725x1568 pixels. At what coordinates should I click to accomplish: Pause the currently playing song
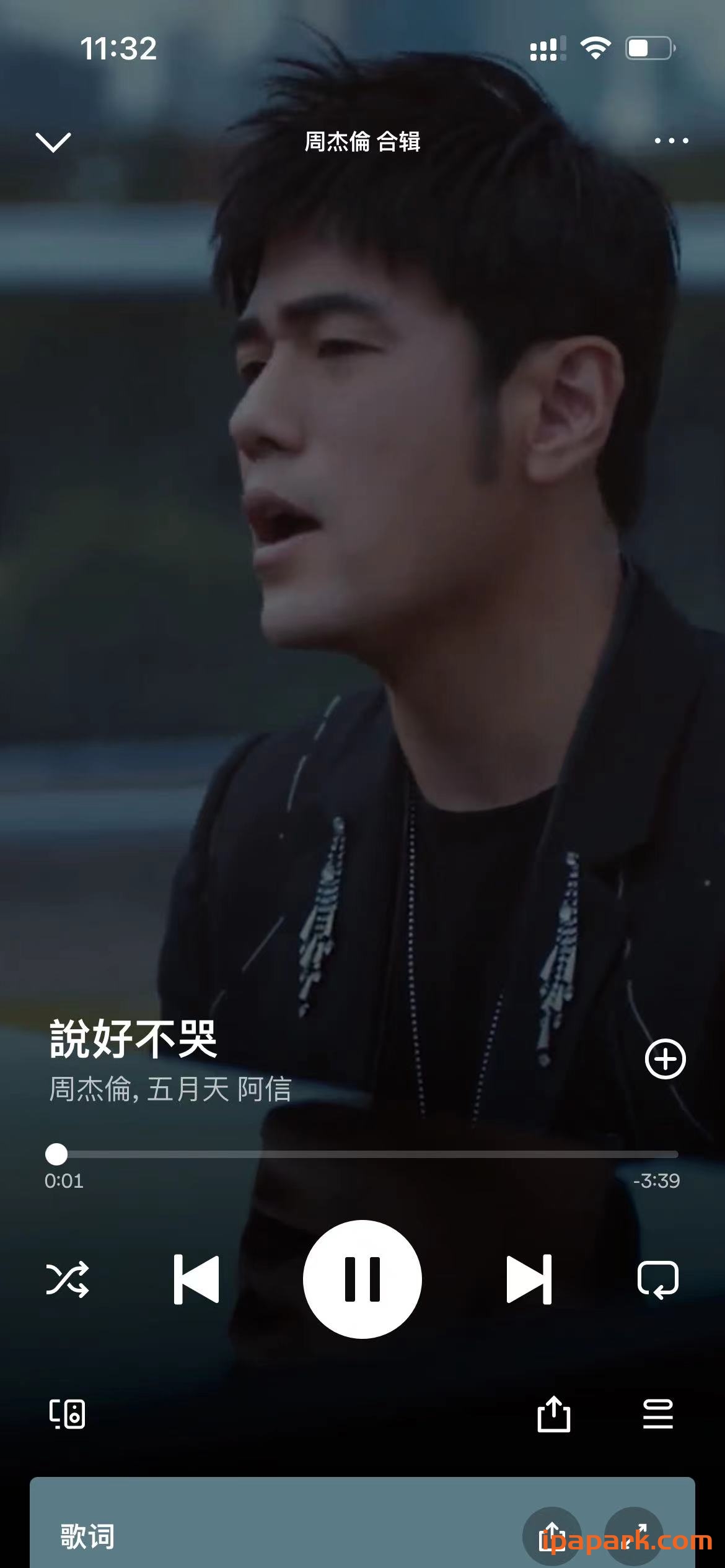[362, 1279]
